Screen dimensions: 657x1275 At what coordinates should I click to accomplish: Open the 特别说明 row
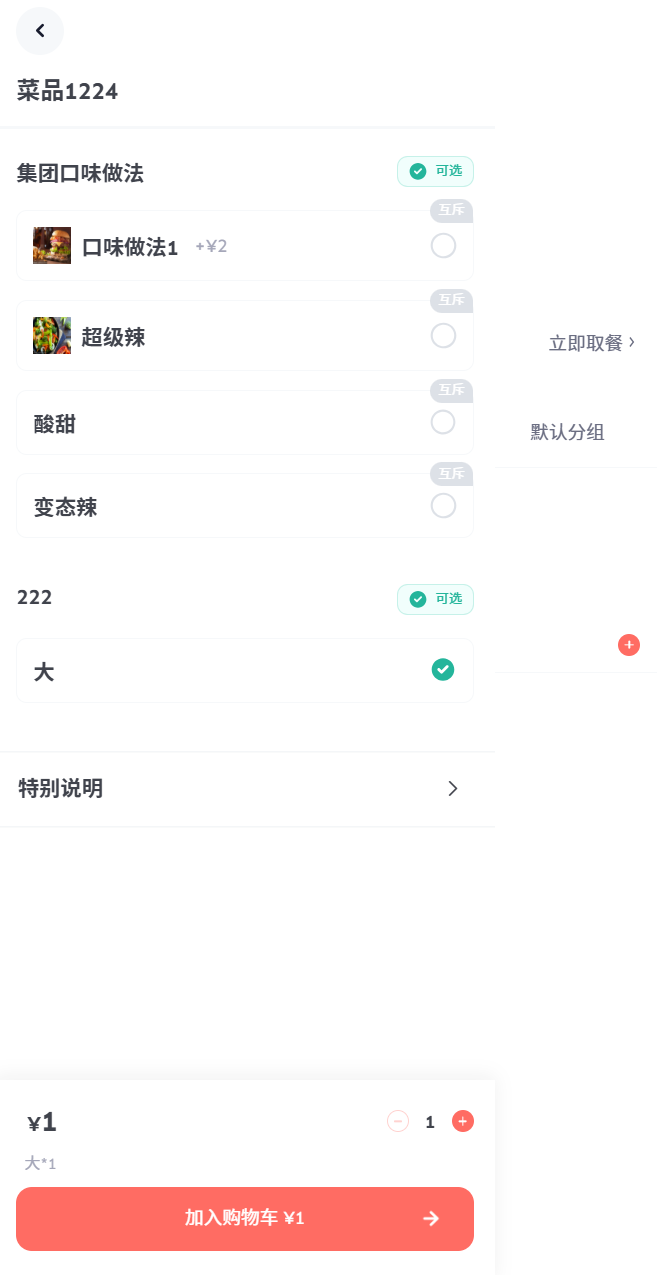tap(247, 789)
